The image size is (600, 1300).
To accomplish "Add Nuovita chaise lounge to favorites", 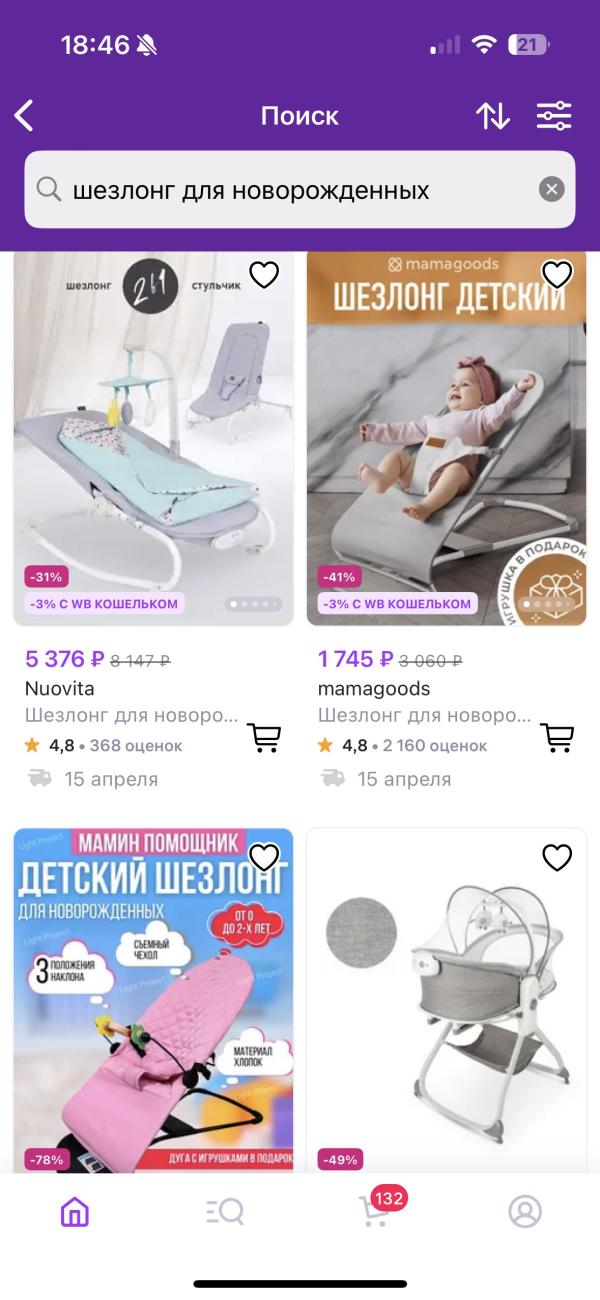I will click(264, 275).
